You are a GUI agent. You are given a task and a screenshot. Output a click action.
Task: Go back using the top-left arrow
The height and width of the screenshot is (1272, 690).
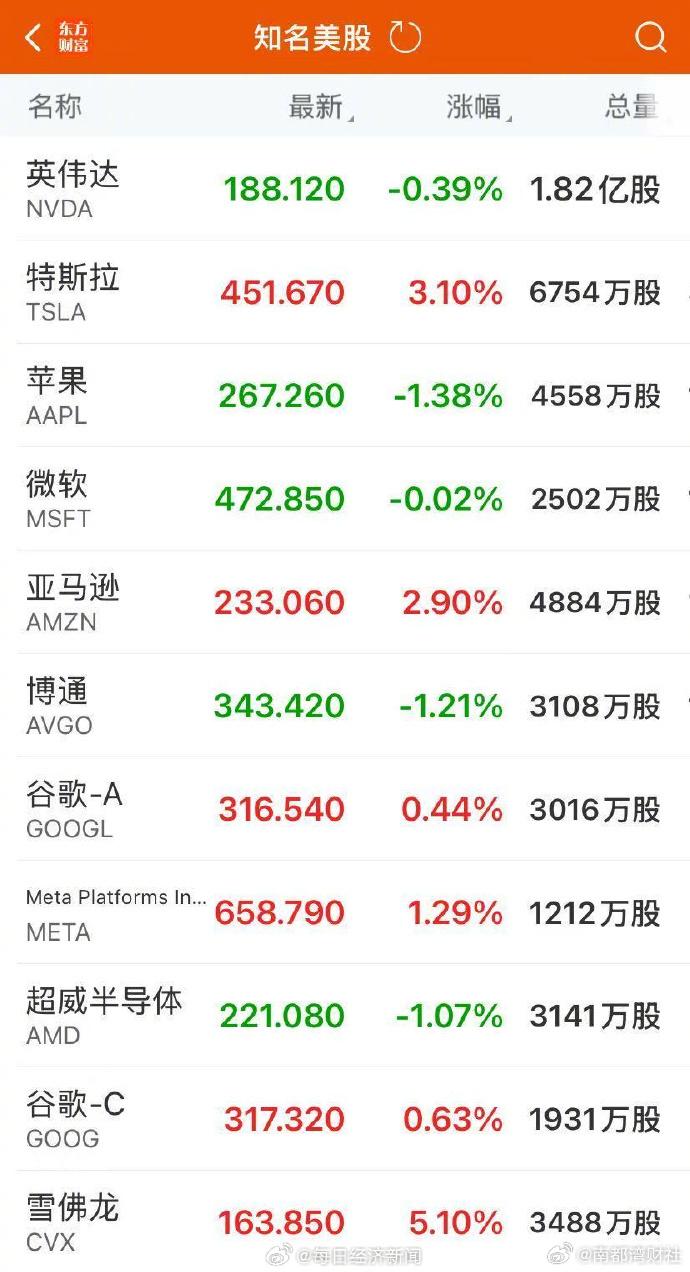tap(33, 38)
